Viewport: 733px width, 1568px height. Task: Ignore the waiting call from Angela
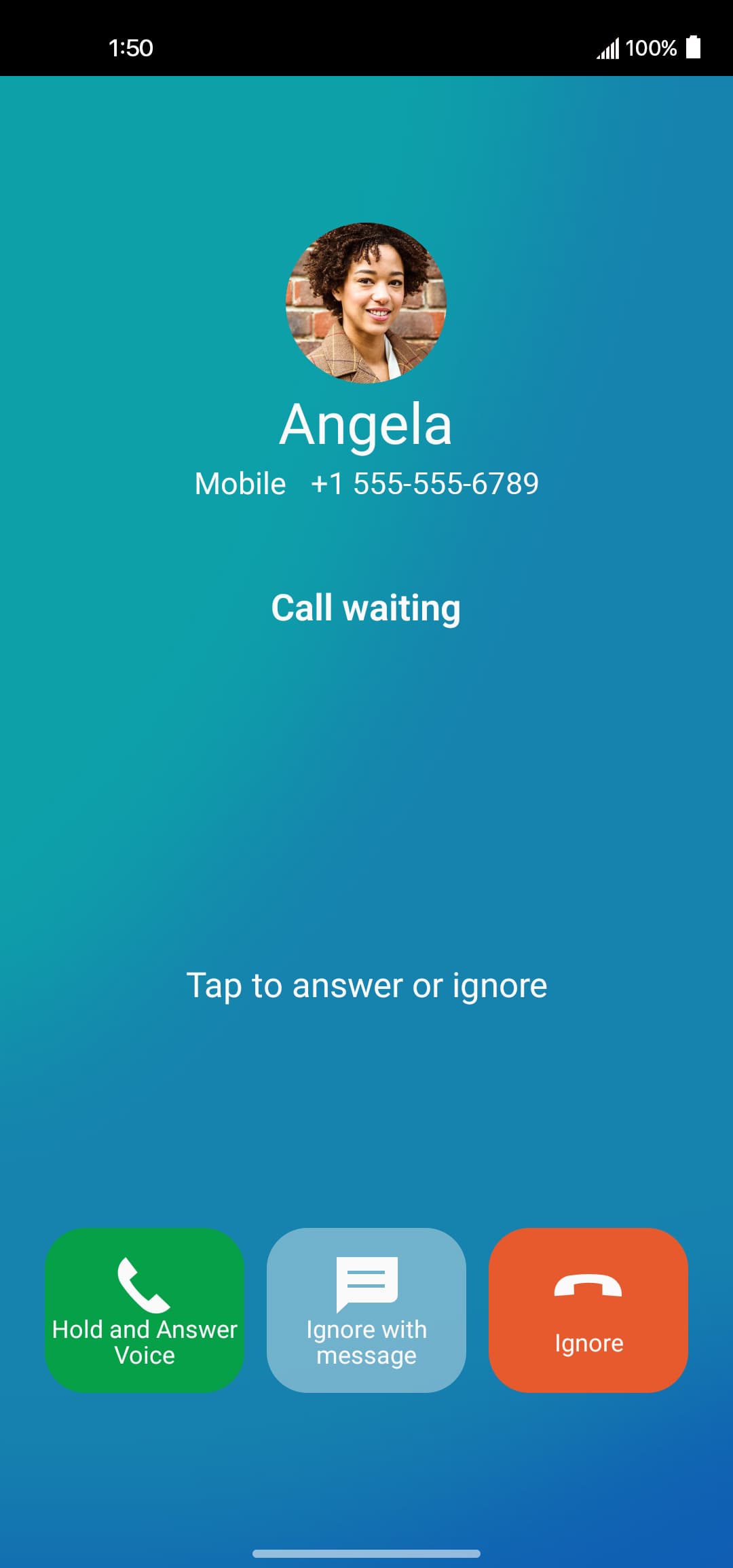588,1310
